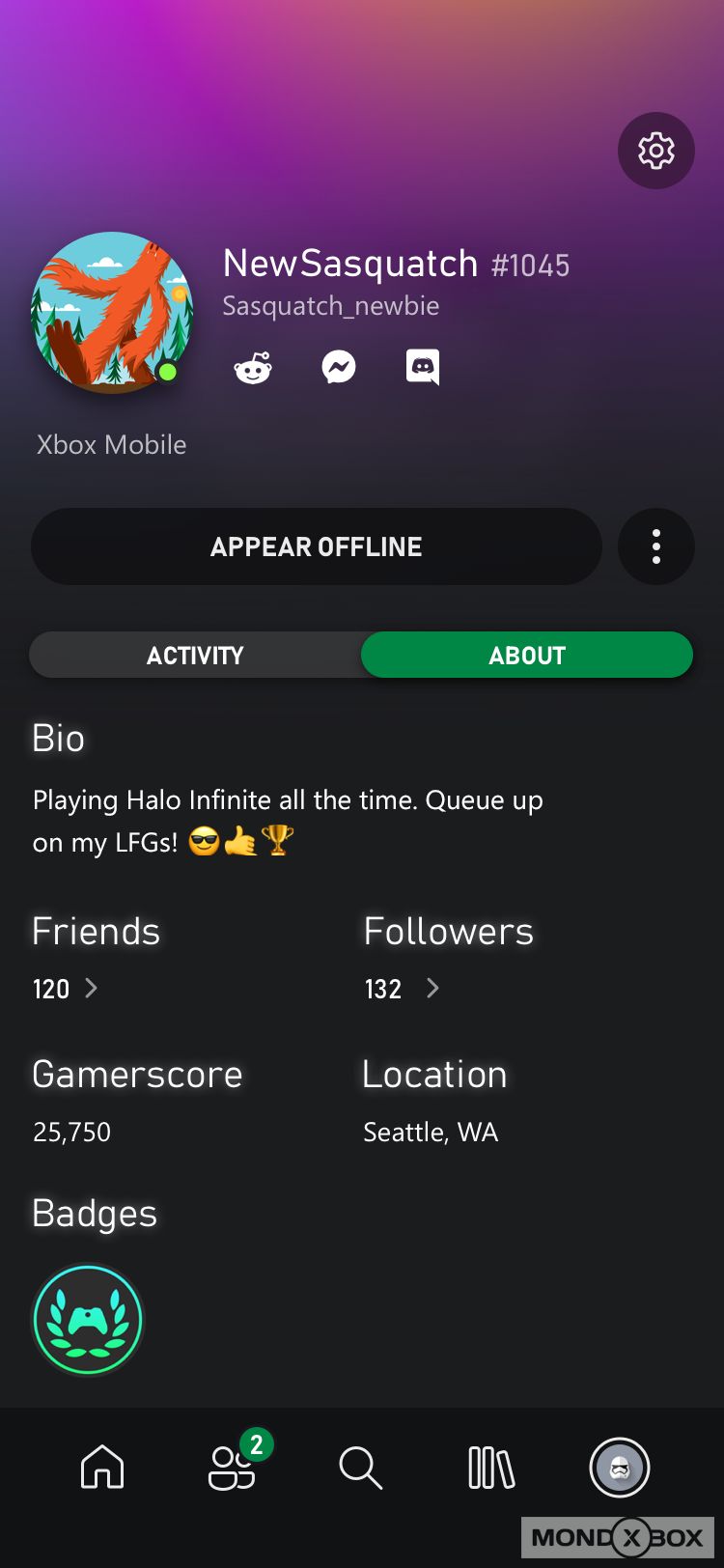
Task: Select the About tab
Action: click(527, 656)
